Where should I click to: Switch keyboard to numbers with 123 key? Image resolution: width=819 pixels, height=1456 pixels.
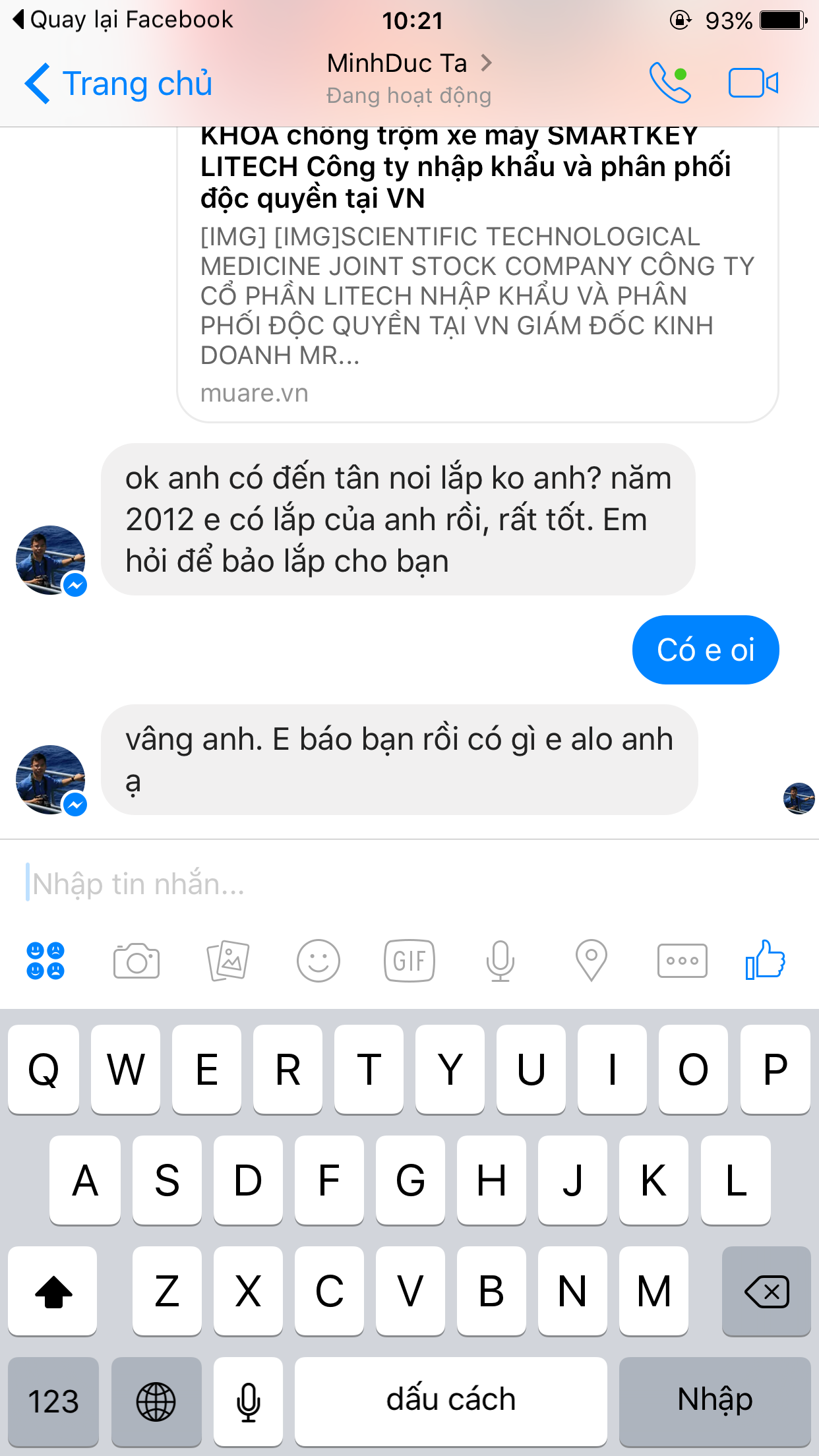point(53,1401)
